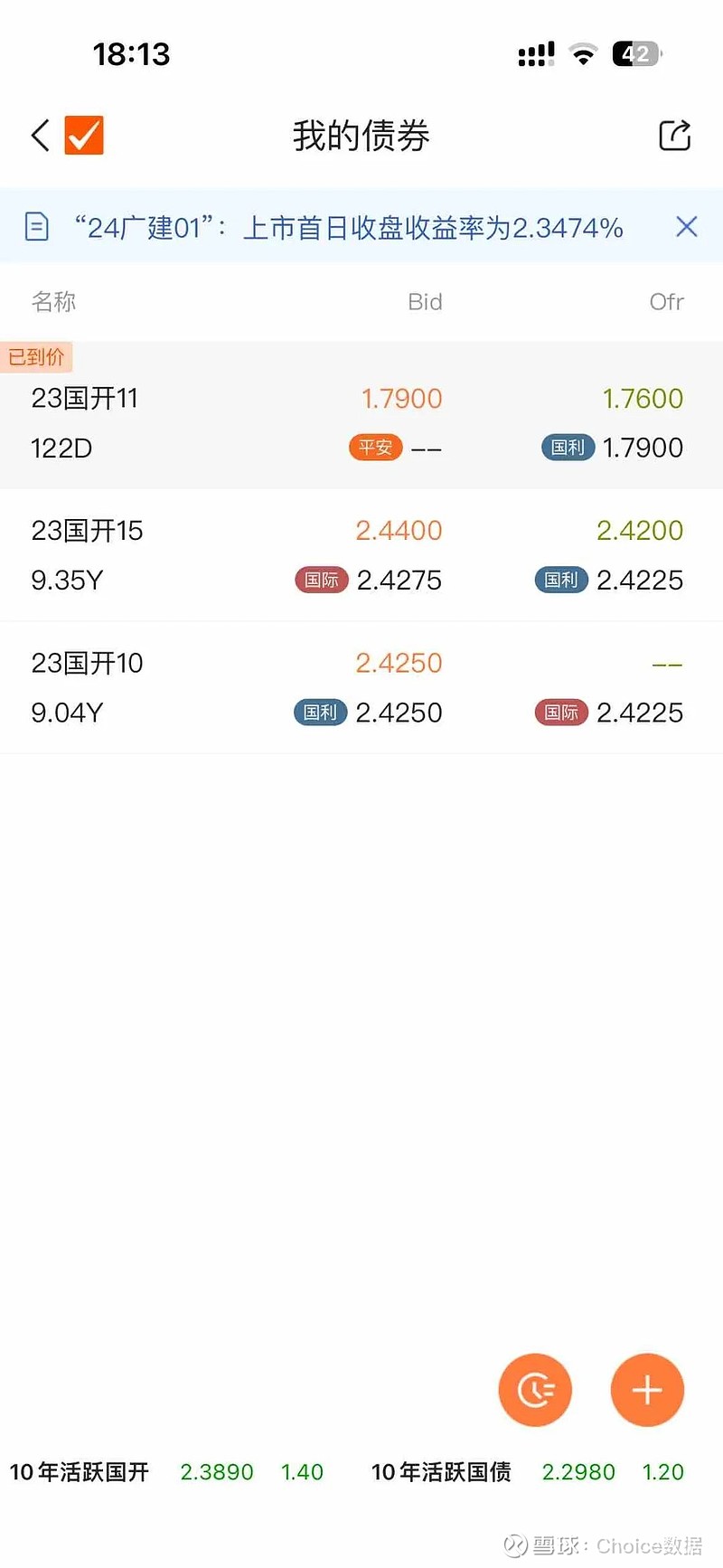
Task: Open the bond 23国开11 row
Action: 84,398
